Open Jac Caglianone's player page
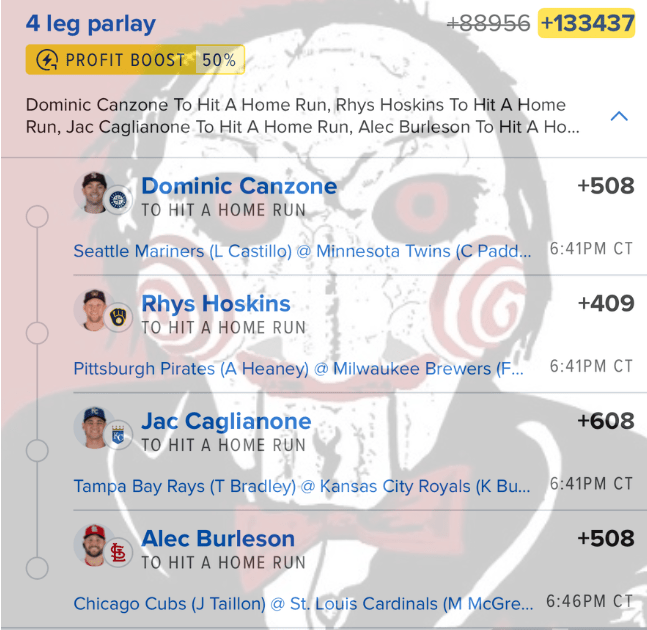 coord(226,421)
